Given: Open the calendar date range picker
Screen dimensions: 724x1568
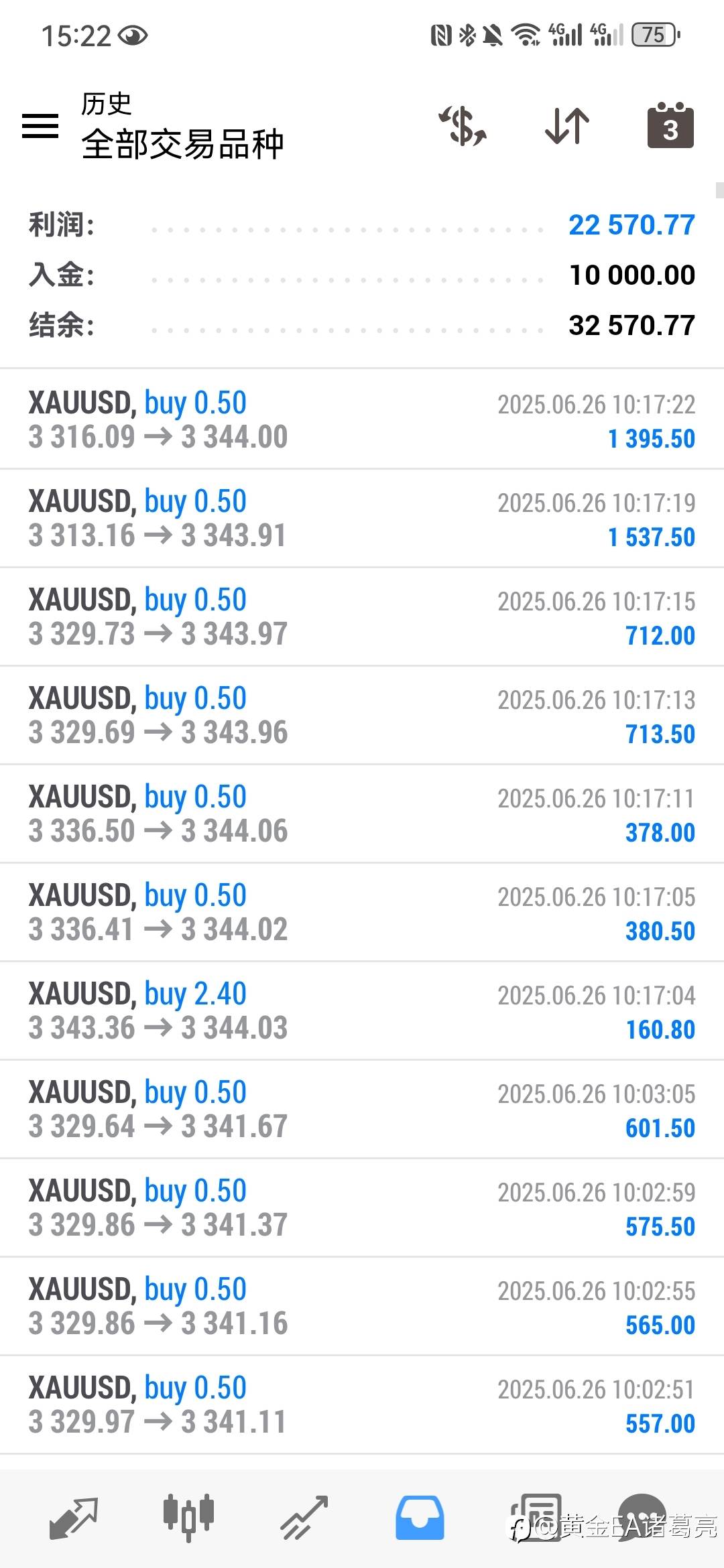Looking at the screenshot, I should click(x=670, y=125).
